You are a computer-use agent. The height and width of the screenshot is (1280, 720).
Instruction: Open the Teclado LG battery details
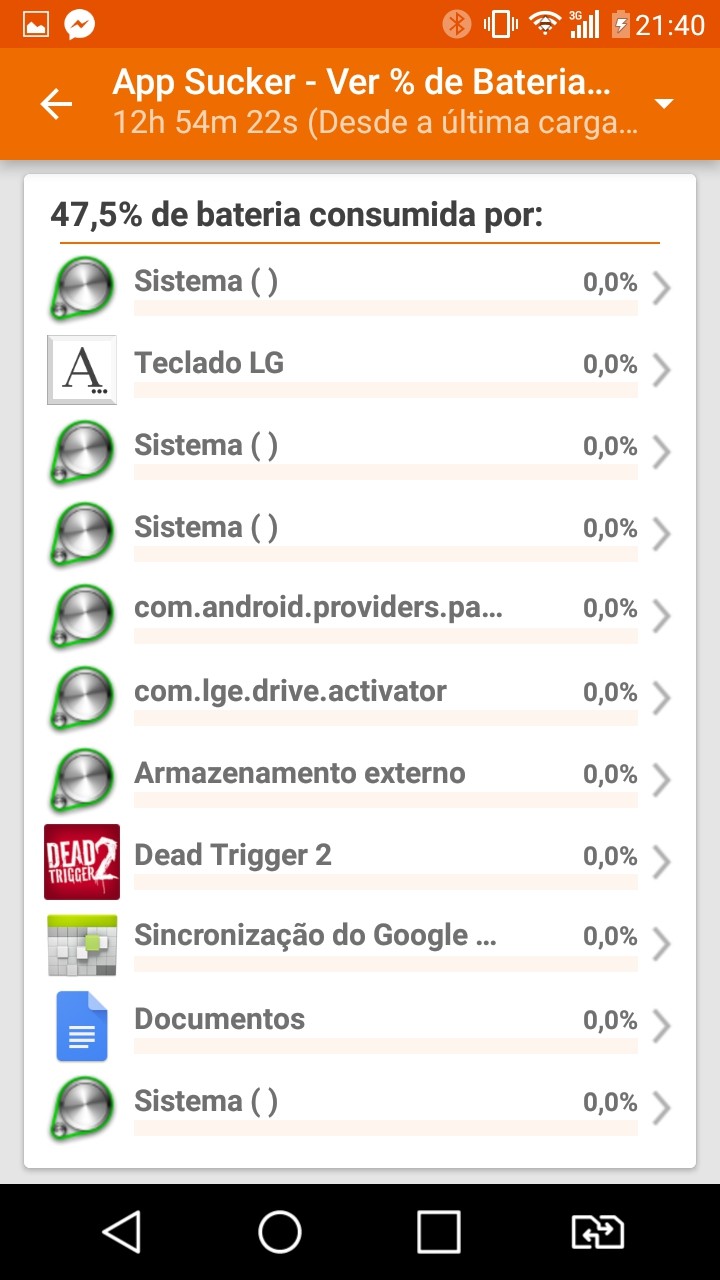coord(360,370)
